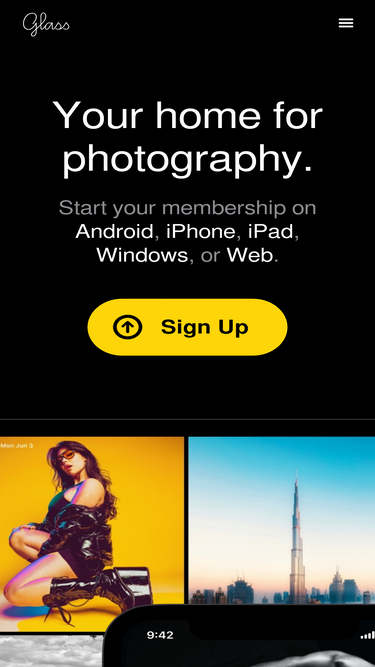
Task: Follow the iPad platform link
Action: point(271,231)
